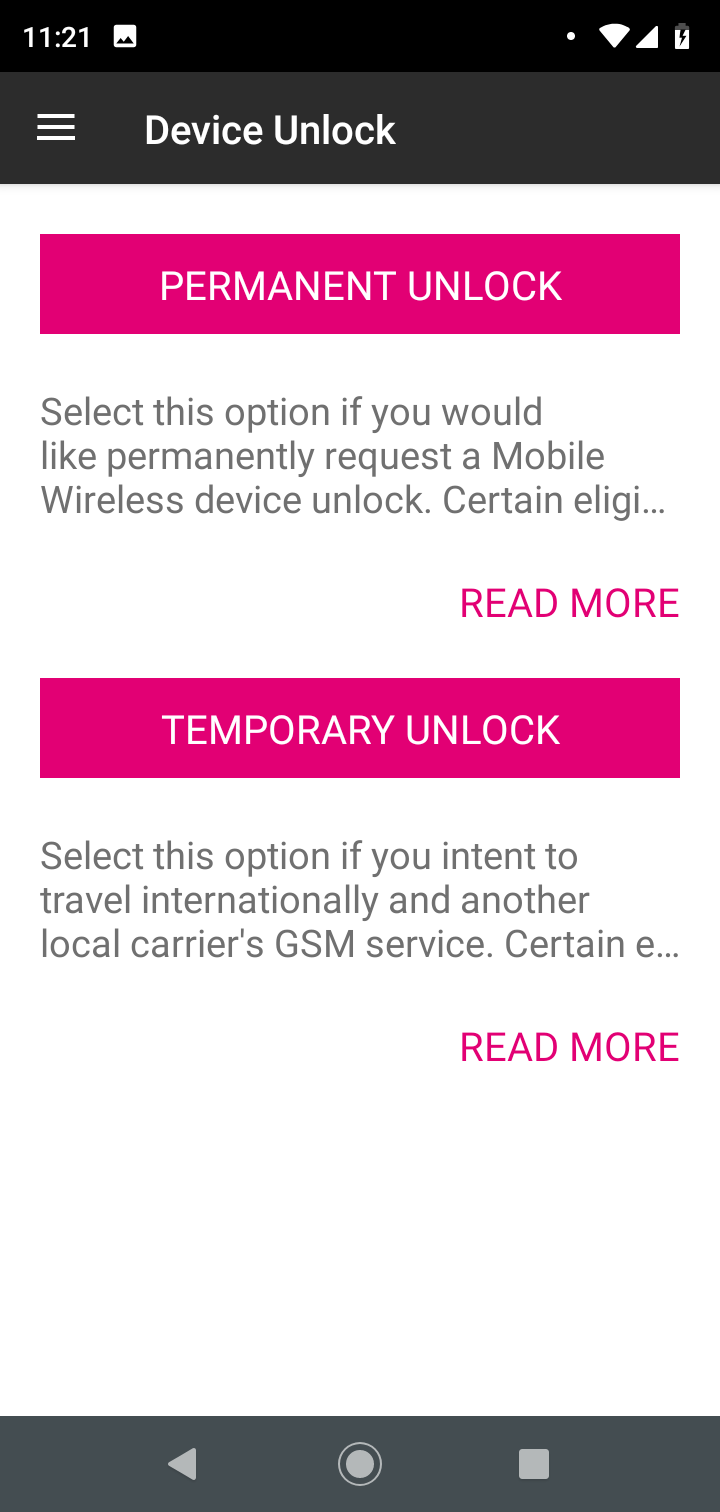The height and width of the screenshot is (1512, 720).
Task: Open the hamburger navigation menu
Action: click(x=56, y=128)
